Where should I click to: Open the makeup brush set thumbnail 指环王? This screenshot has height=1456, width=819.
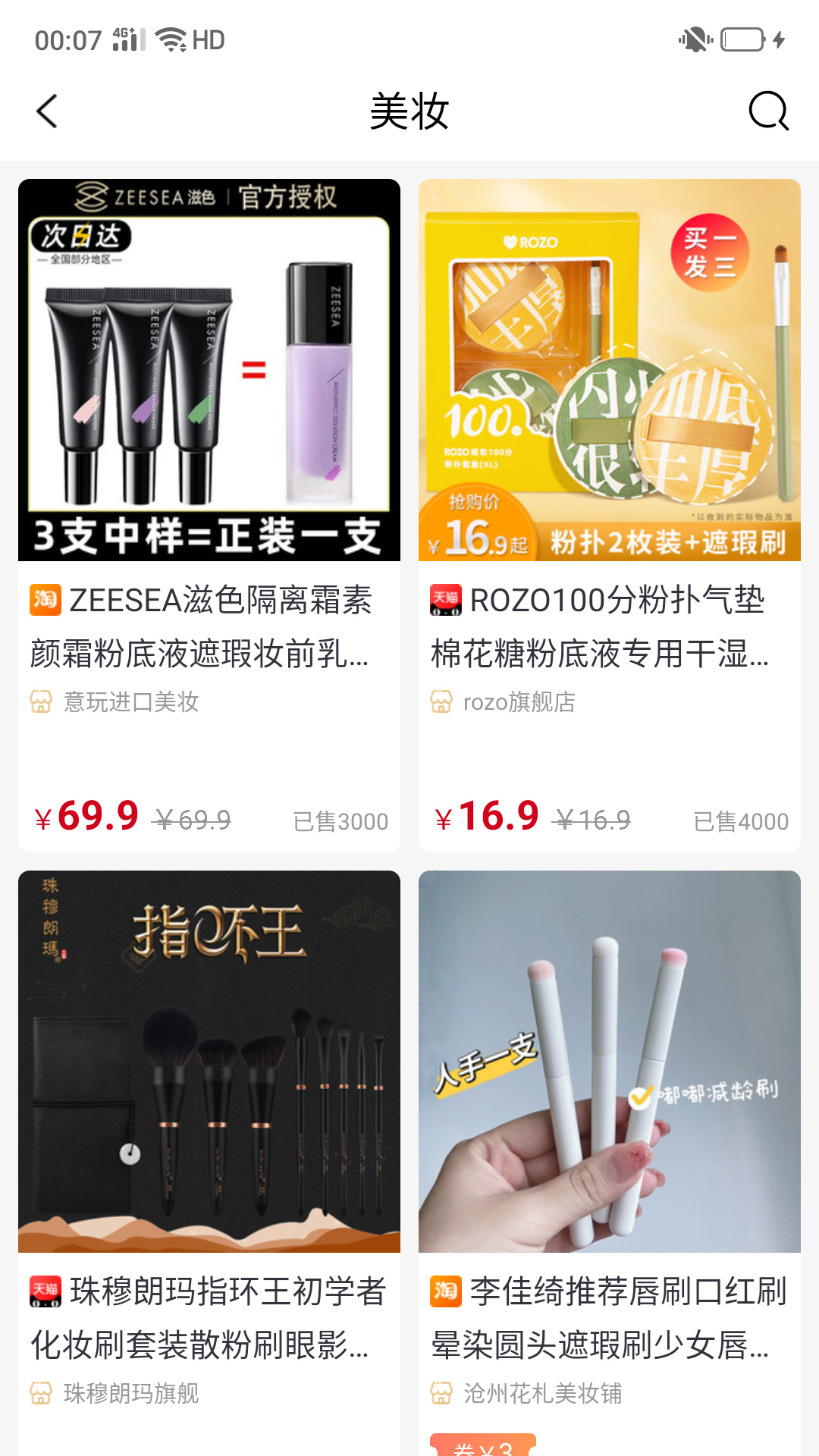tap(209, 1063)
